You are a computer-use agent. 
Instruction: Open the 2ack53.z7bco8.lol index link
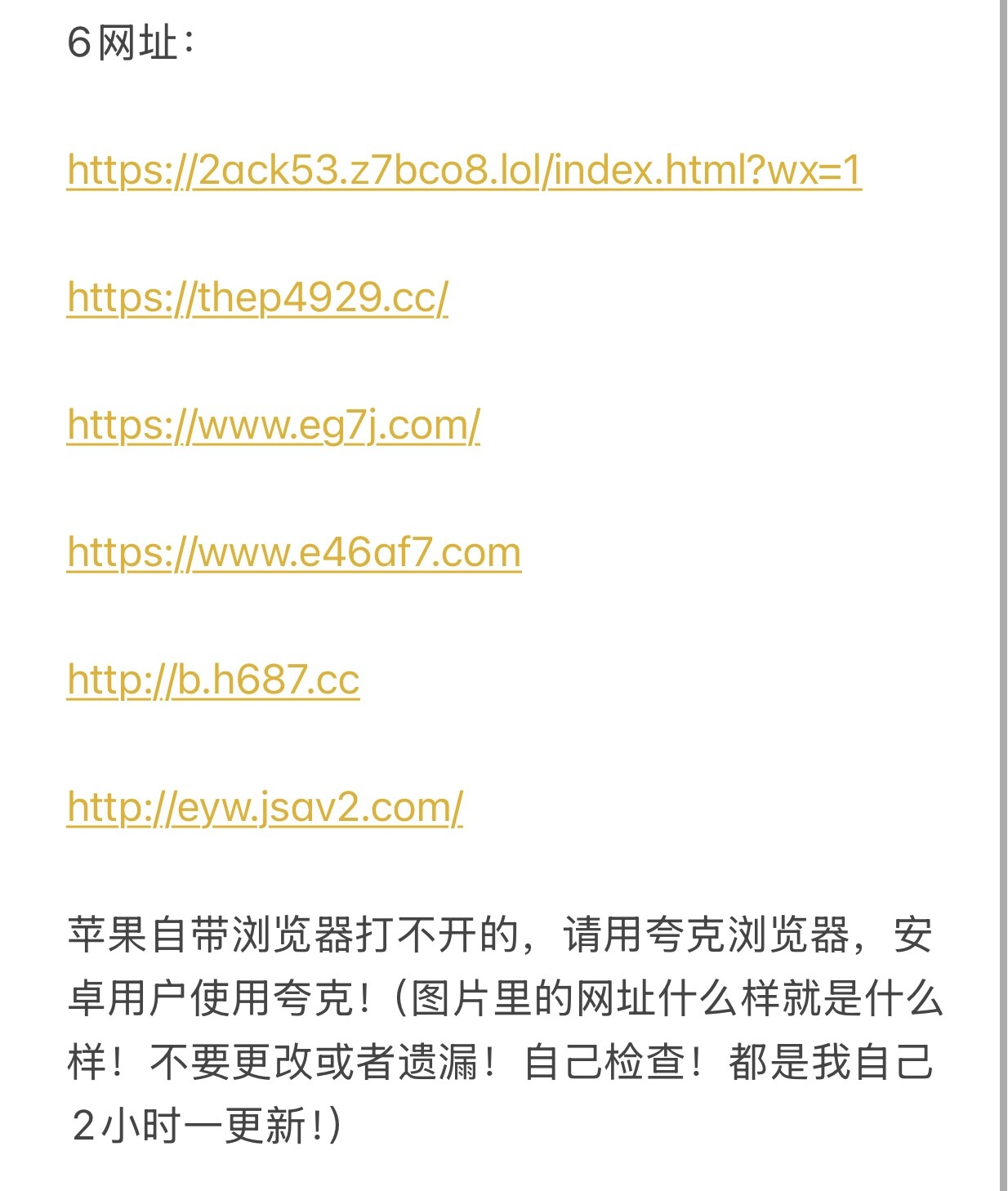pos(464,171)
